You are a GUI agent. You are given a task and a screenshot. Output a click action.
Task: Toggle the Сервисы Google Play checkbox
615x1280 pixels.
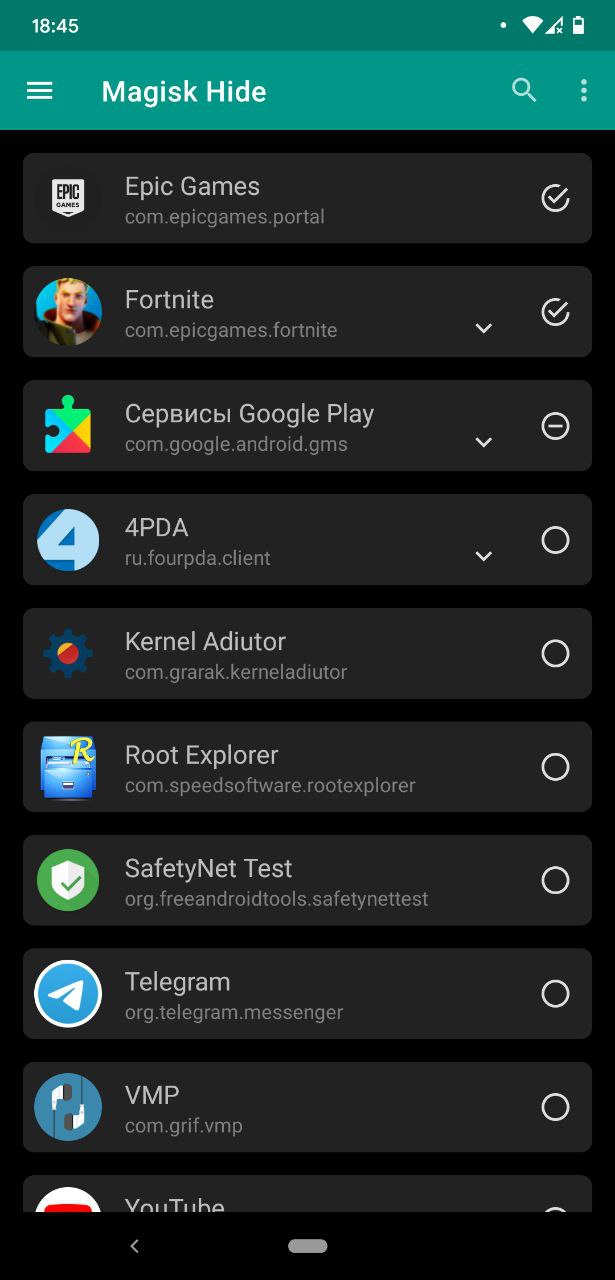click(x=555, y=426)
